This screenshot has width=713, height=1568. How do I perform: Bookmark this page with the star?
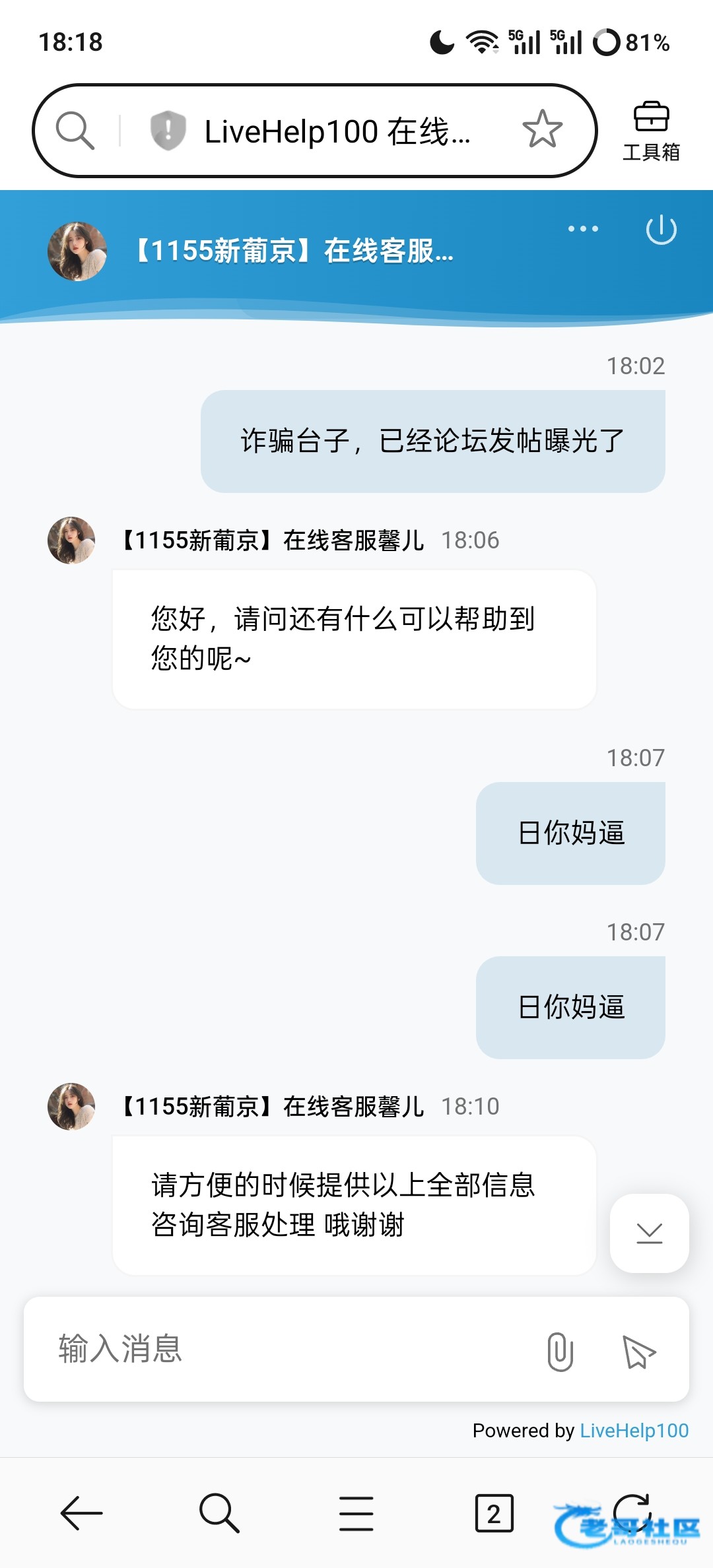[542, 129]
